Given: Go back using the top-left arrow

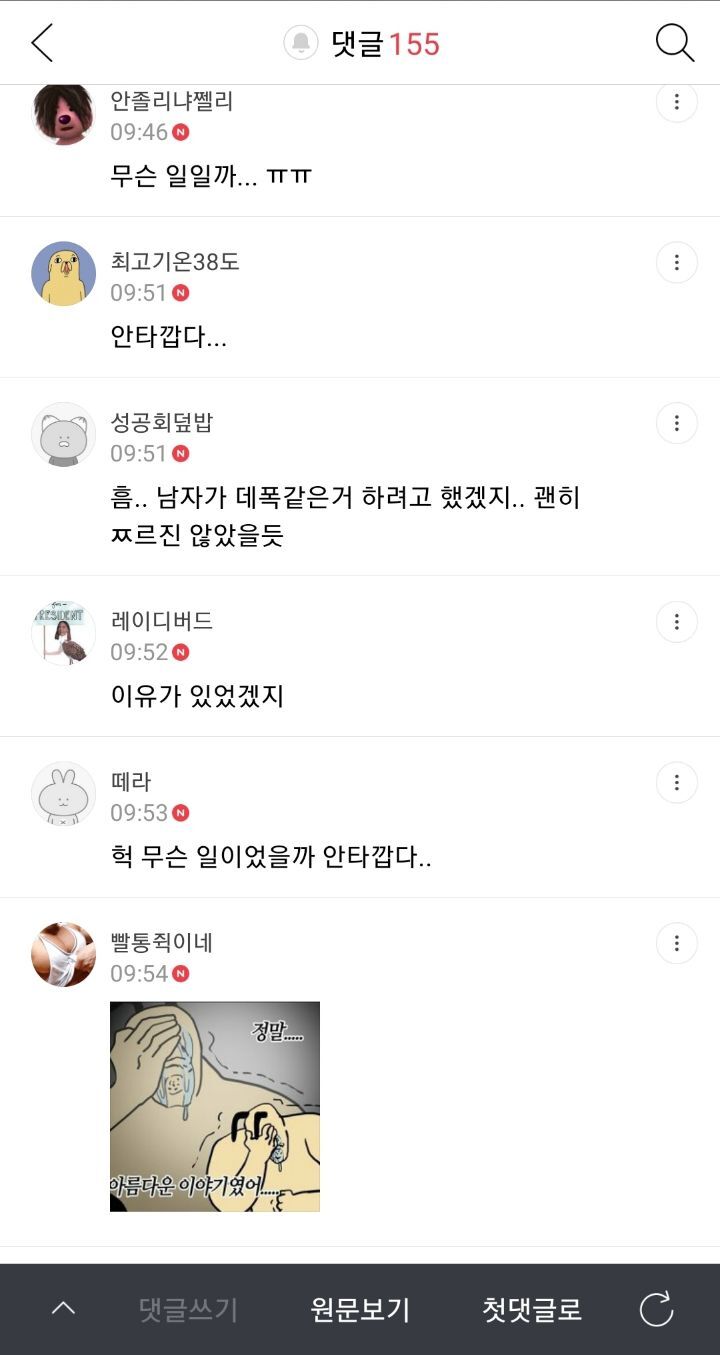Looking at the screenshot, I should [x=42, y=43].
